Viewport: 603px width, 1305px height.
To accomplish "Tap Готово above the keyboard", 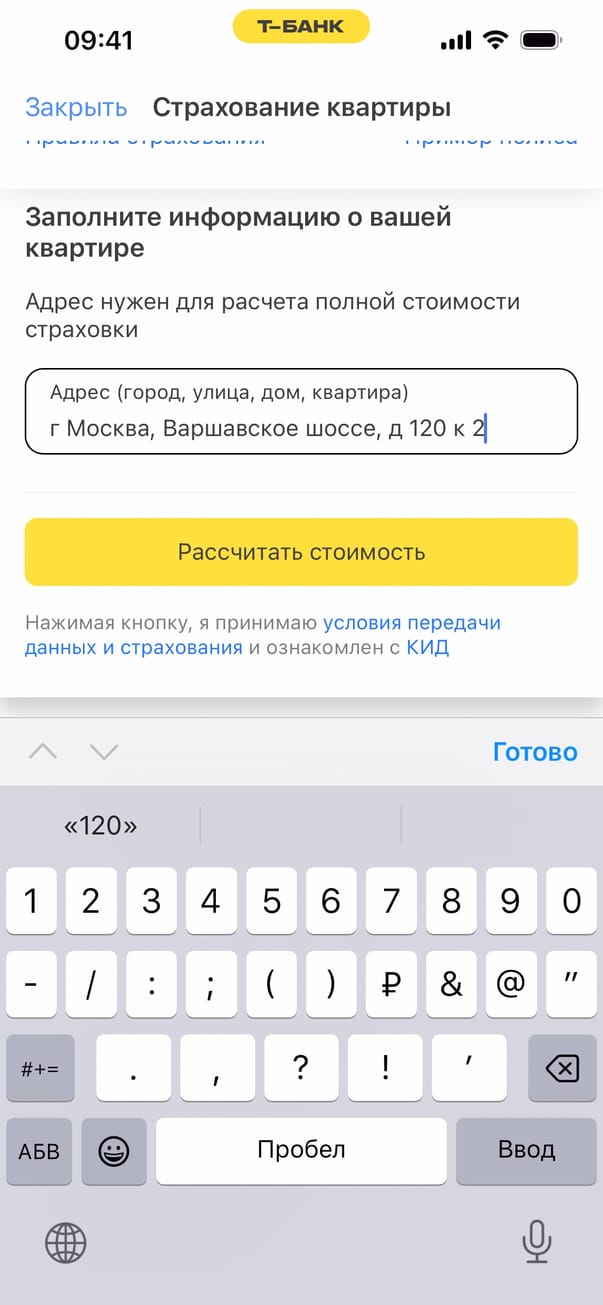I will click(534, 752).
